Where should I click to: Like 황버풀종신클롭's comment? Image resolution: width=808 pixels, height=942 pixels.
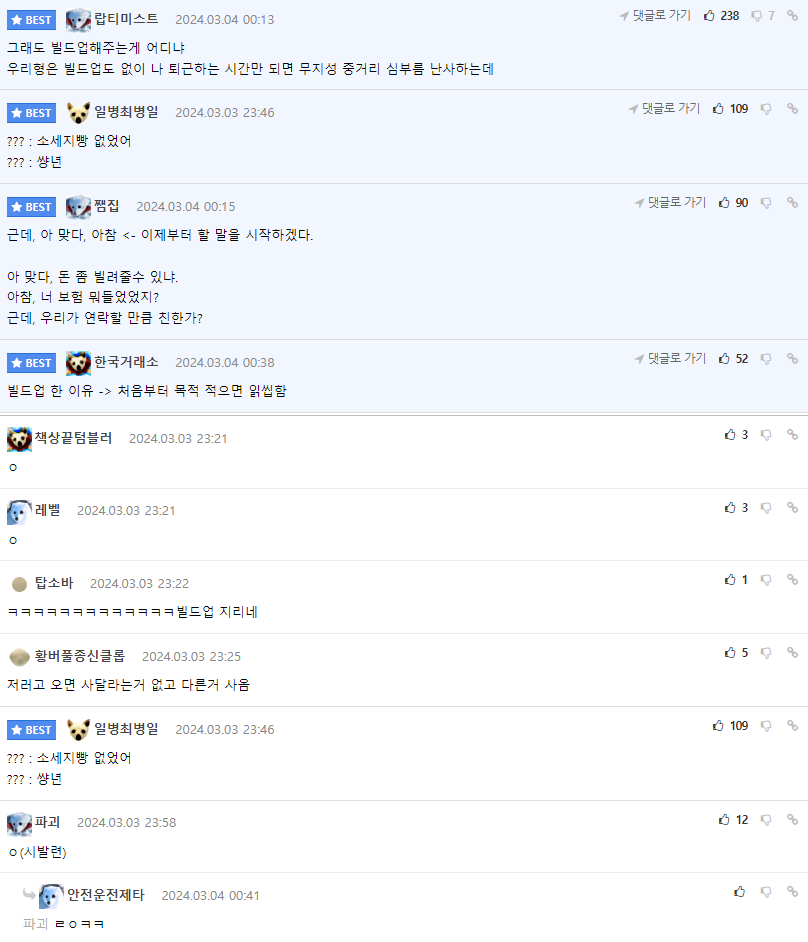pyautogui.click(x=730, y=653)
